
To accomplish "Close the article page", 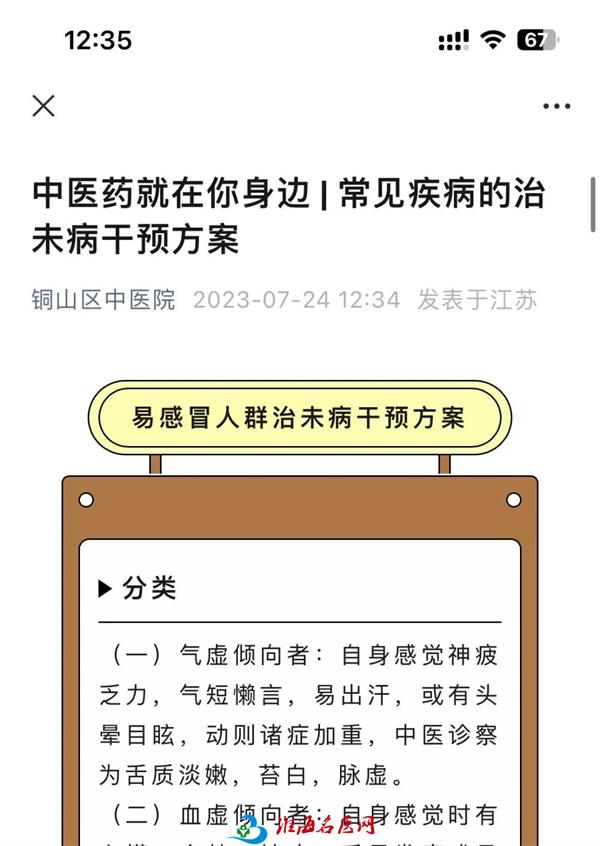I will (43, 106).
